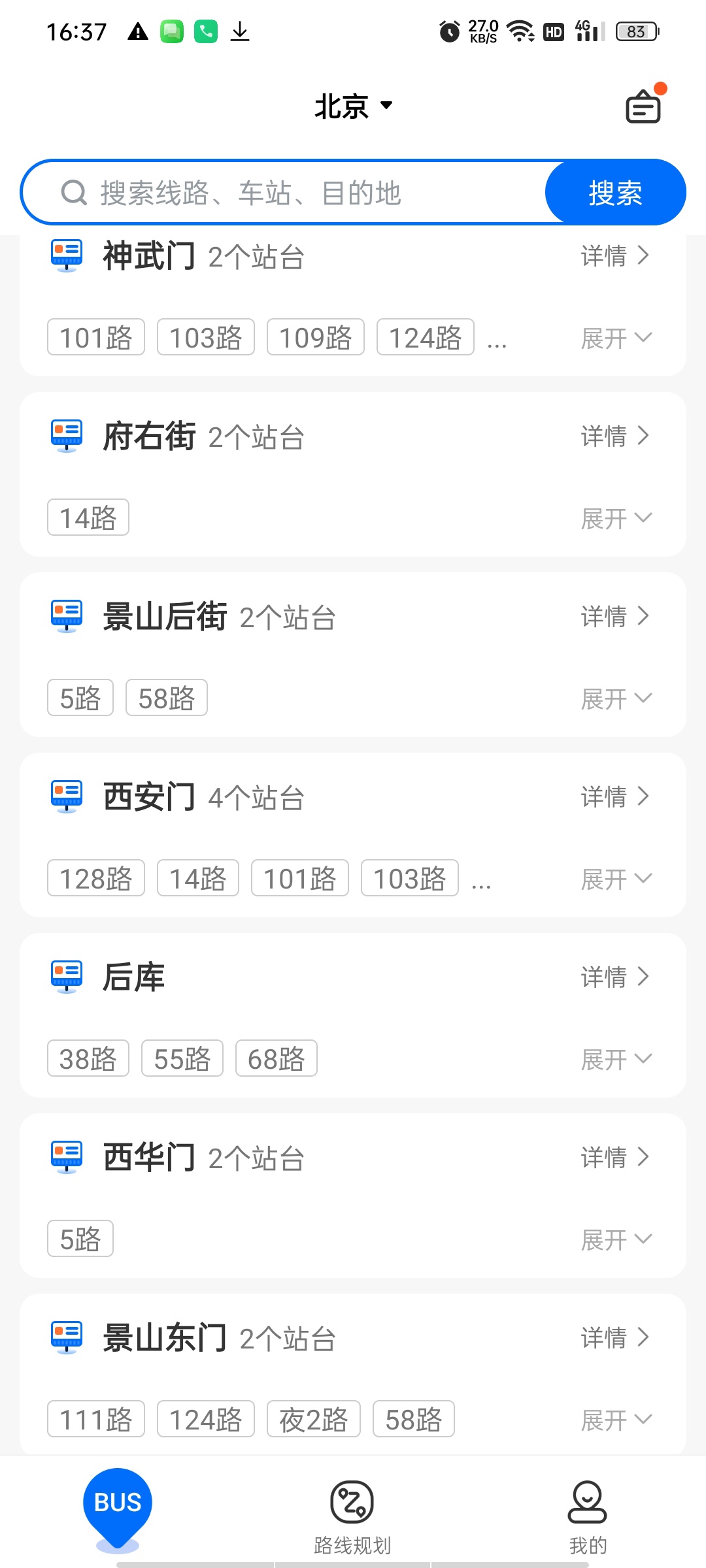Viewport: 706px width, 1568px height.
Task: View 详情 of 府右街 station
Action: pyautogui.click(x=615, y=436)
